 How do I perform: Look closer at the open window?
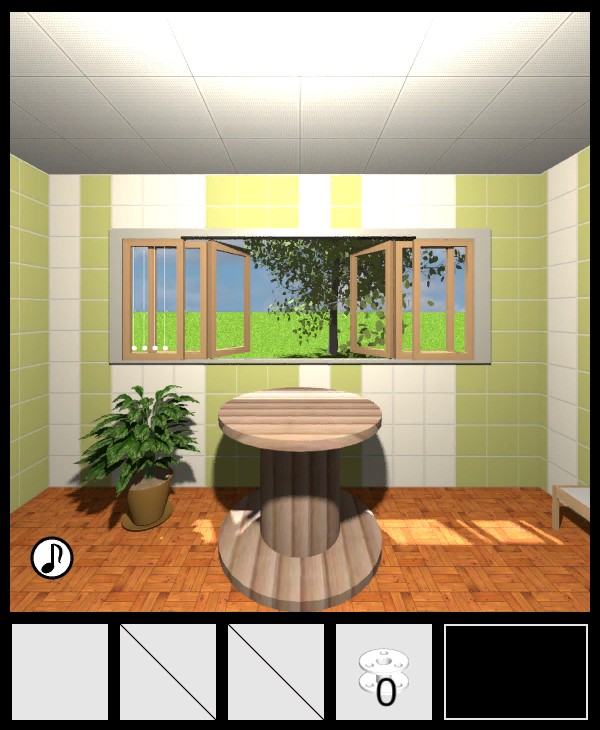tap(300, 295)
